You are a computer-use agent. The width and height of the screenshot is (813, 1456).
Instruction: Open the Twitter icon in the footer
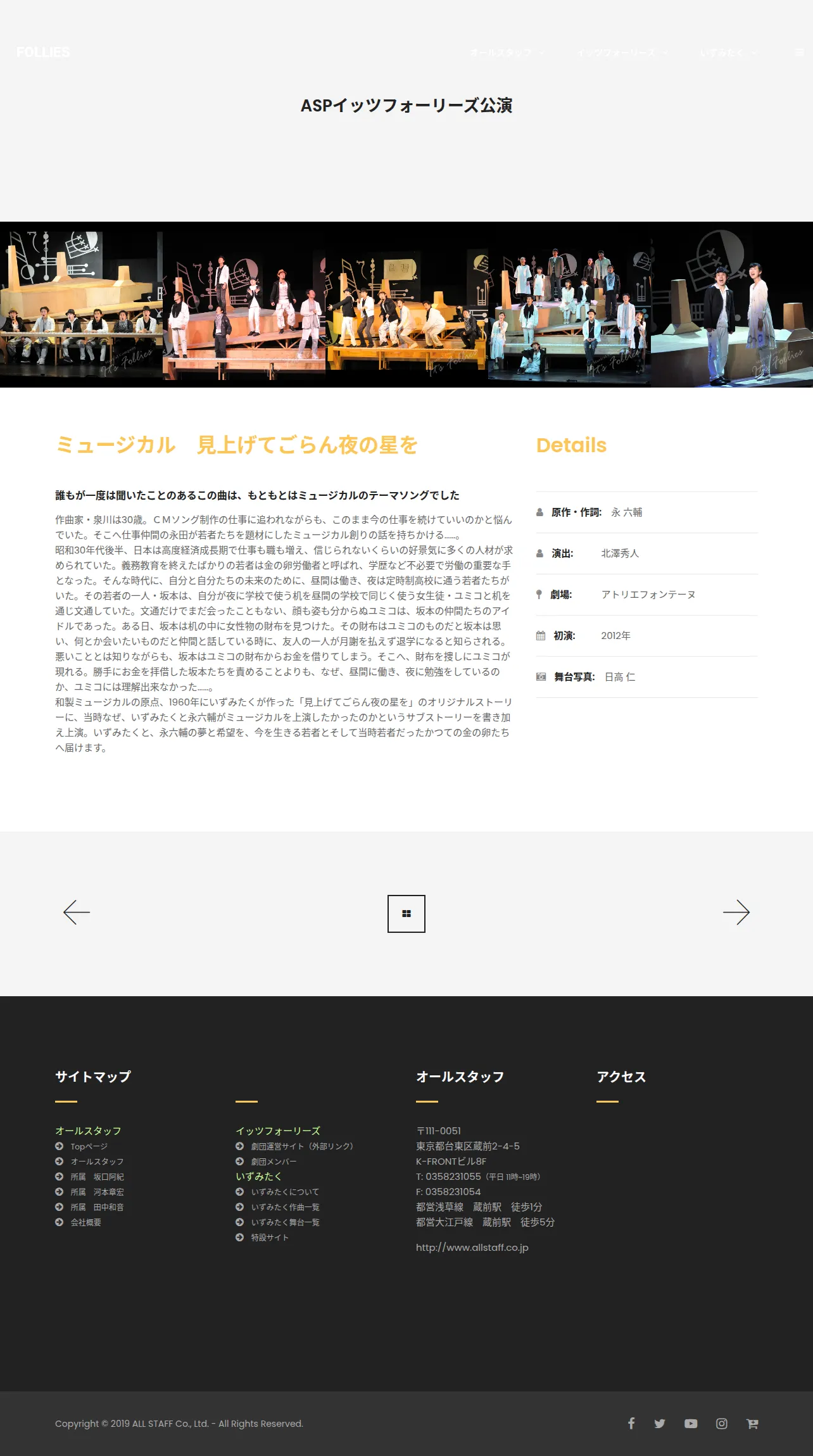(x=660, y=1423)
